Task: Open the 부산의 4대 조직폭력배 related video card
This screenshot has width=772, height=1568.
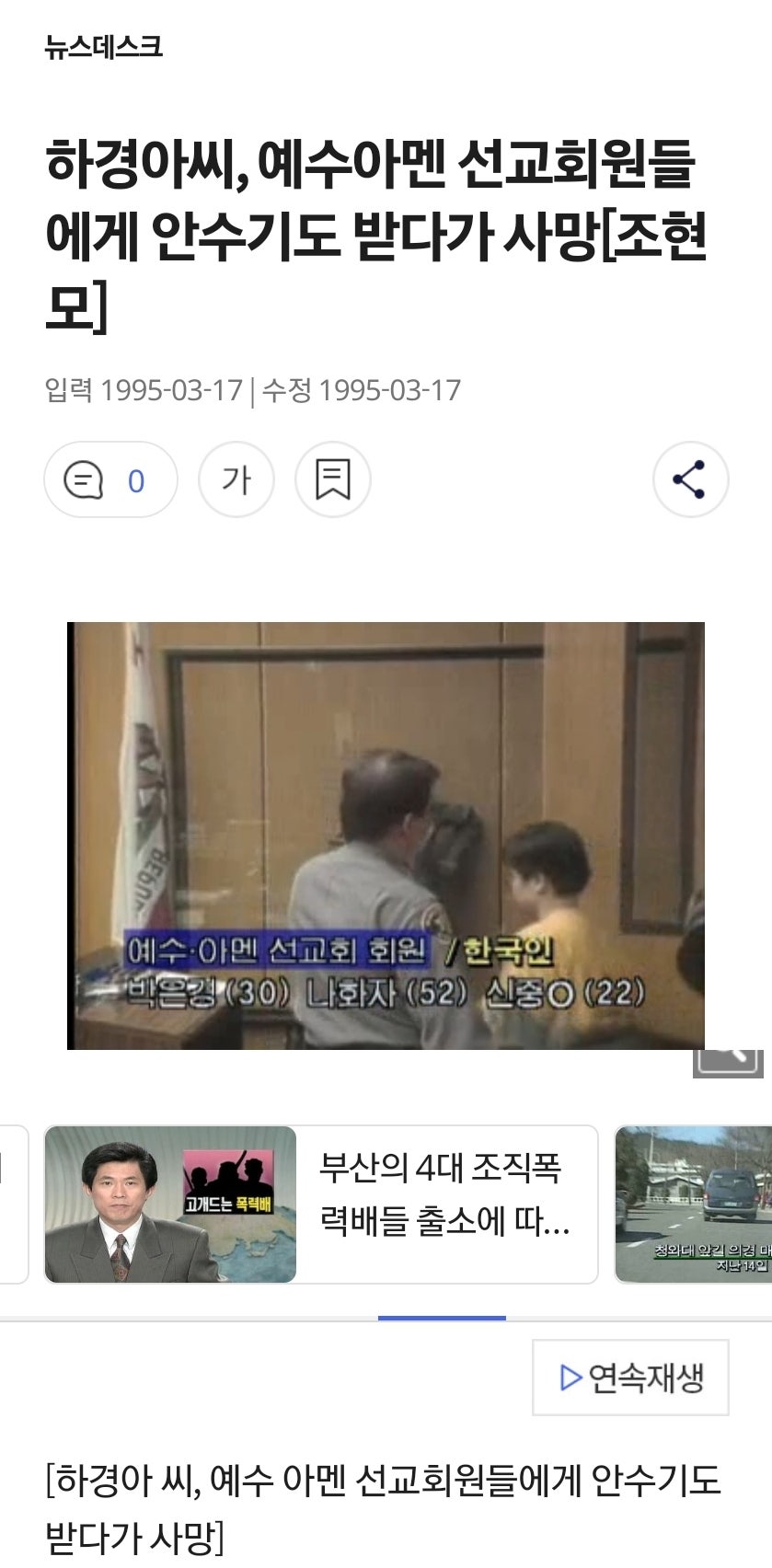Action: tap(321, 1204)
